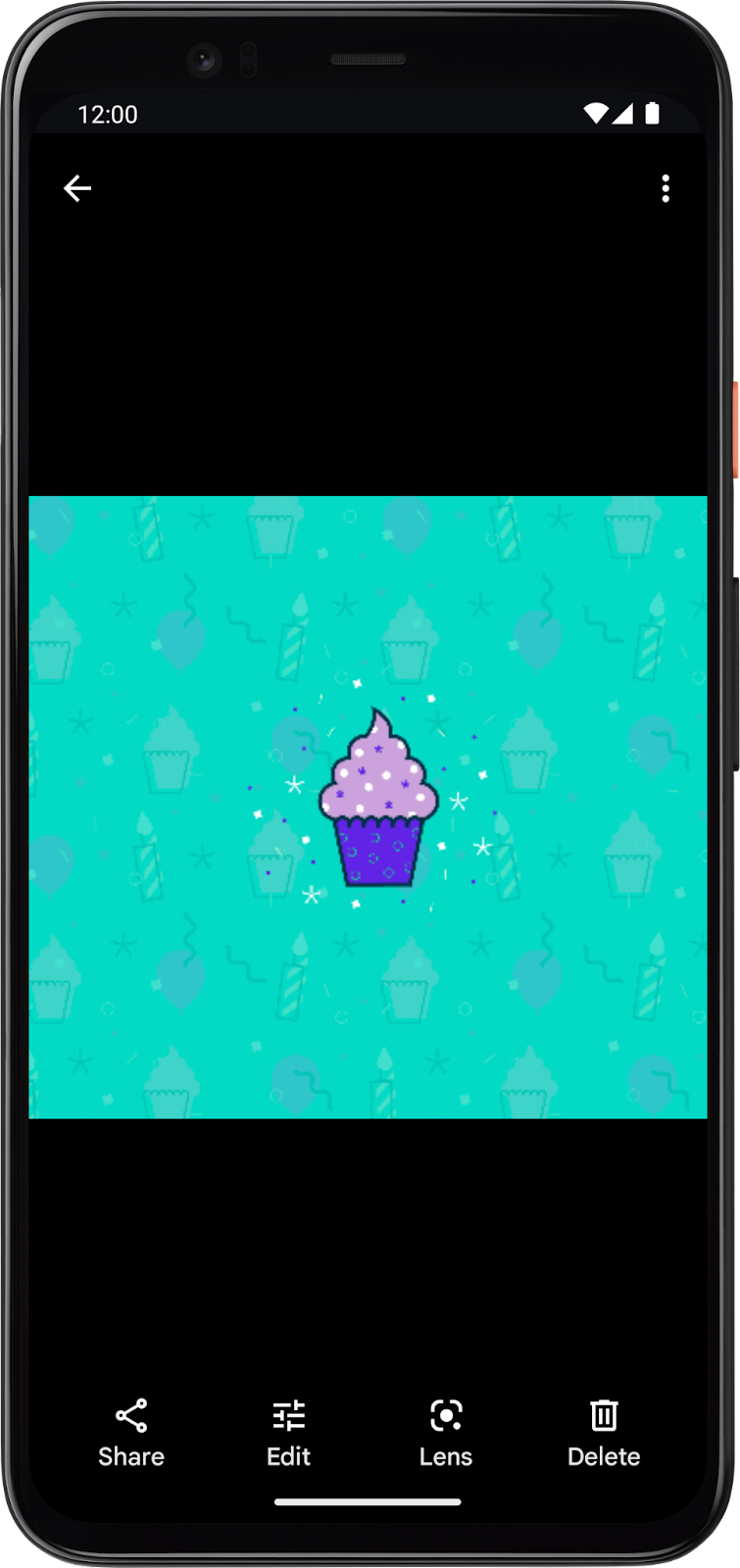Launch Lens on this photo

point(446,1432)
